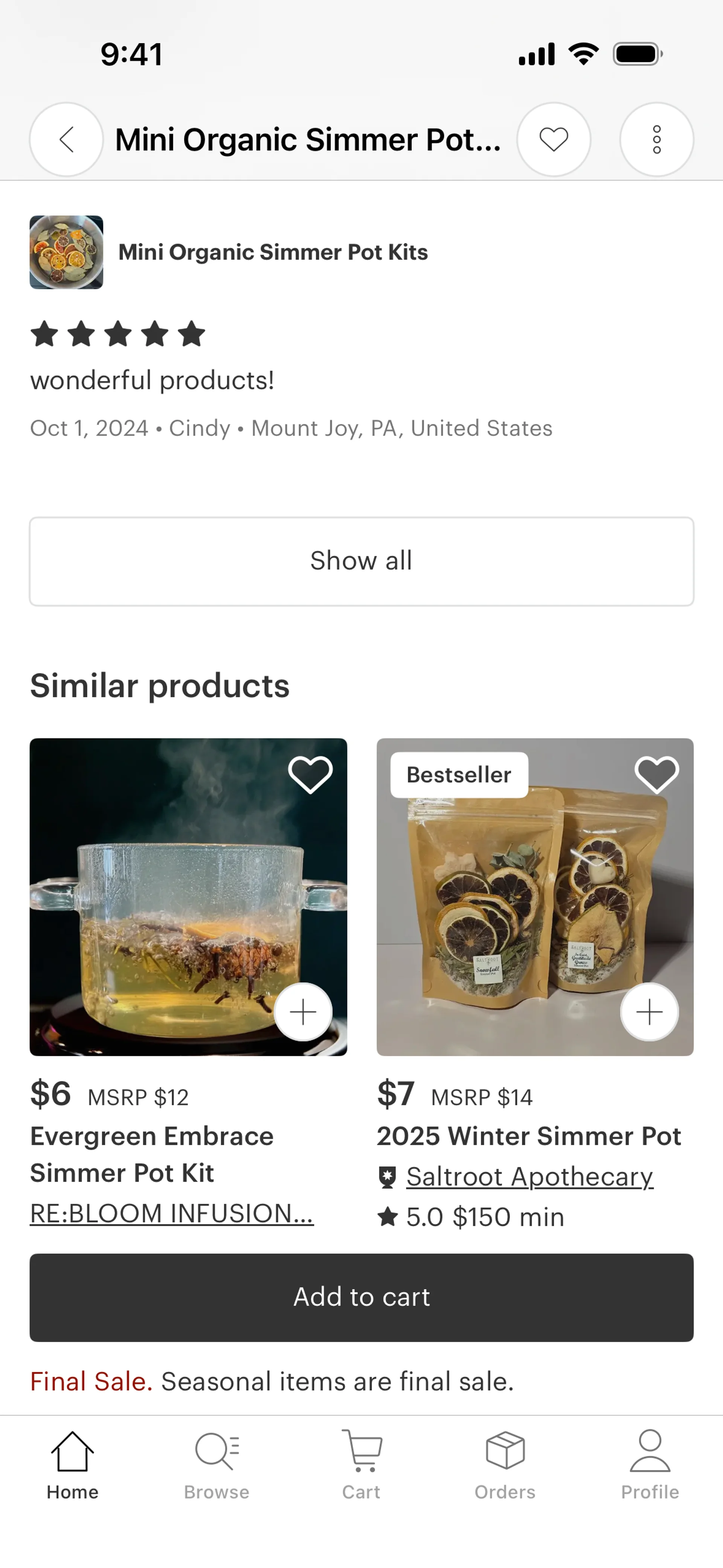Favorite this product with the top heart
The width and height of the screenshot is (723, 1568).
553,139
